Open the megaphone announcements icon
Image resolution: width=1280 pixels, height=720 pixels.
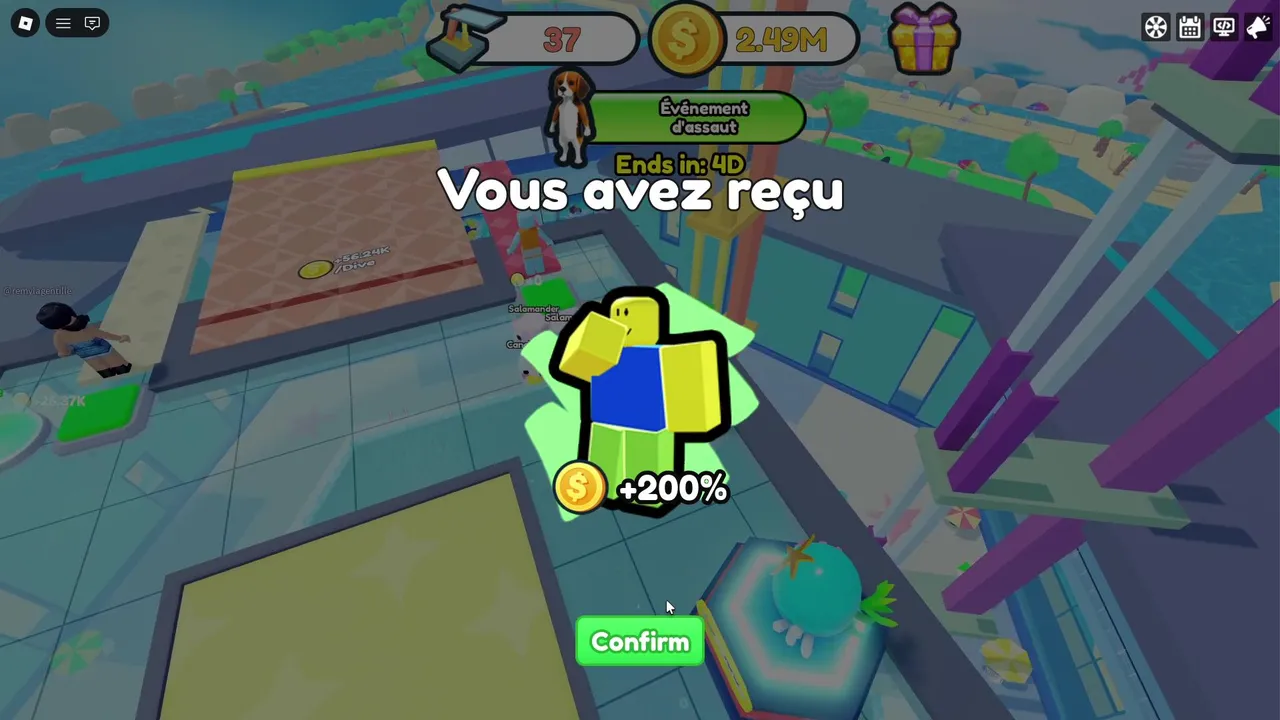point(1258,27)
